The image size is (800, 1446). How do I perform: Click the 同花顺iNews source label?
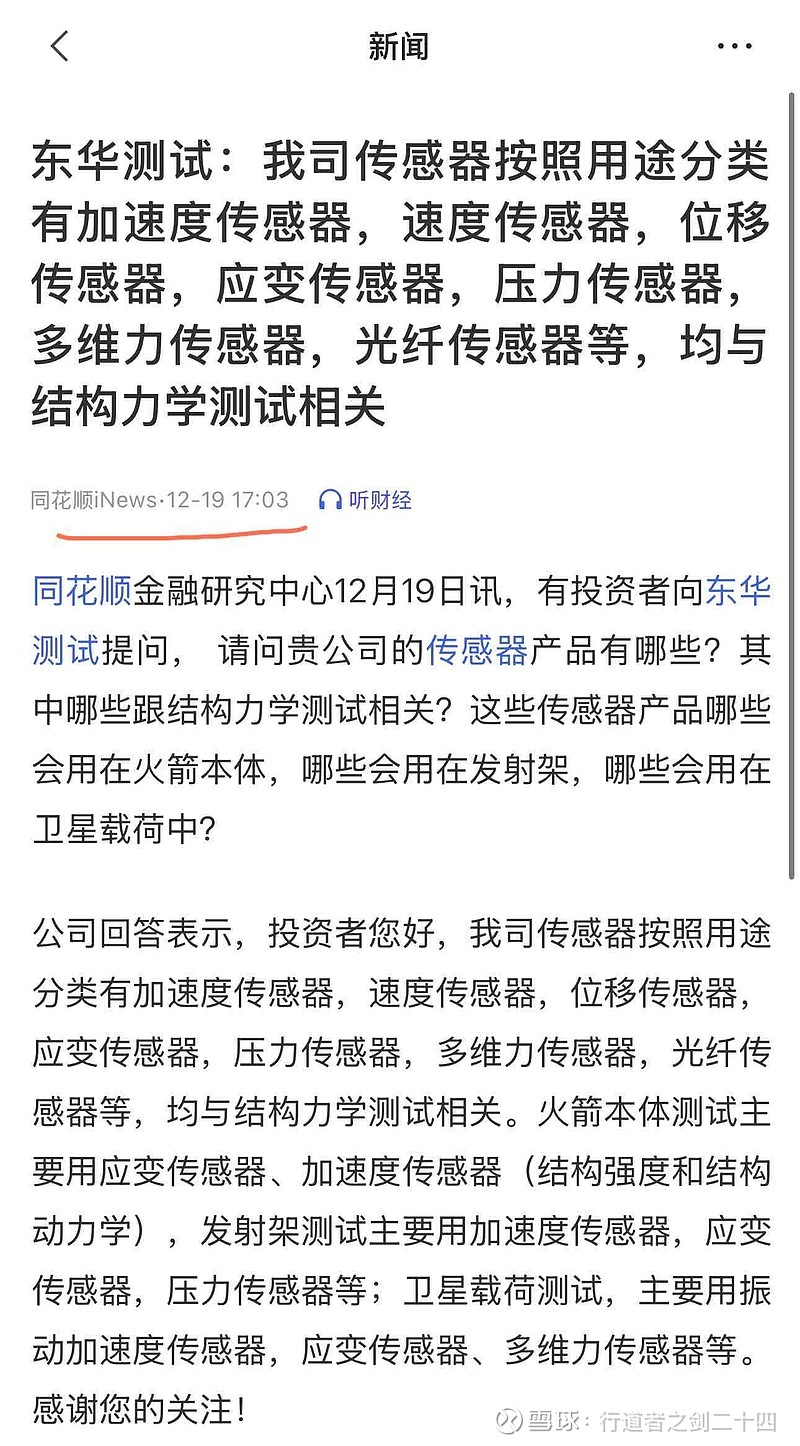[x=94, y=500]
